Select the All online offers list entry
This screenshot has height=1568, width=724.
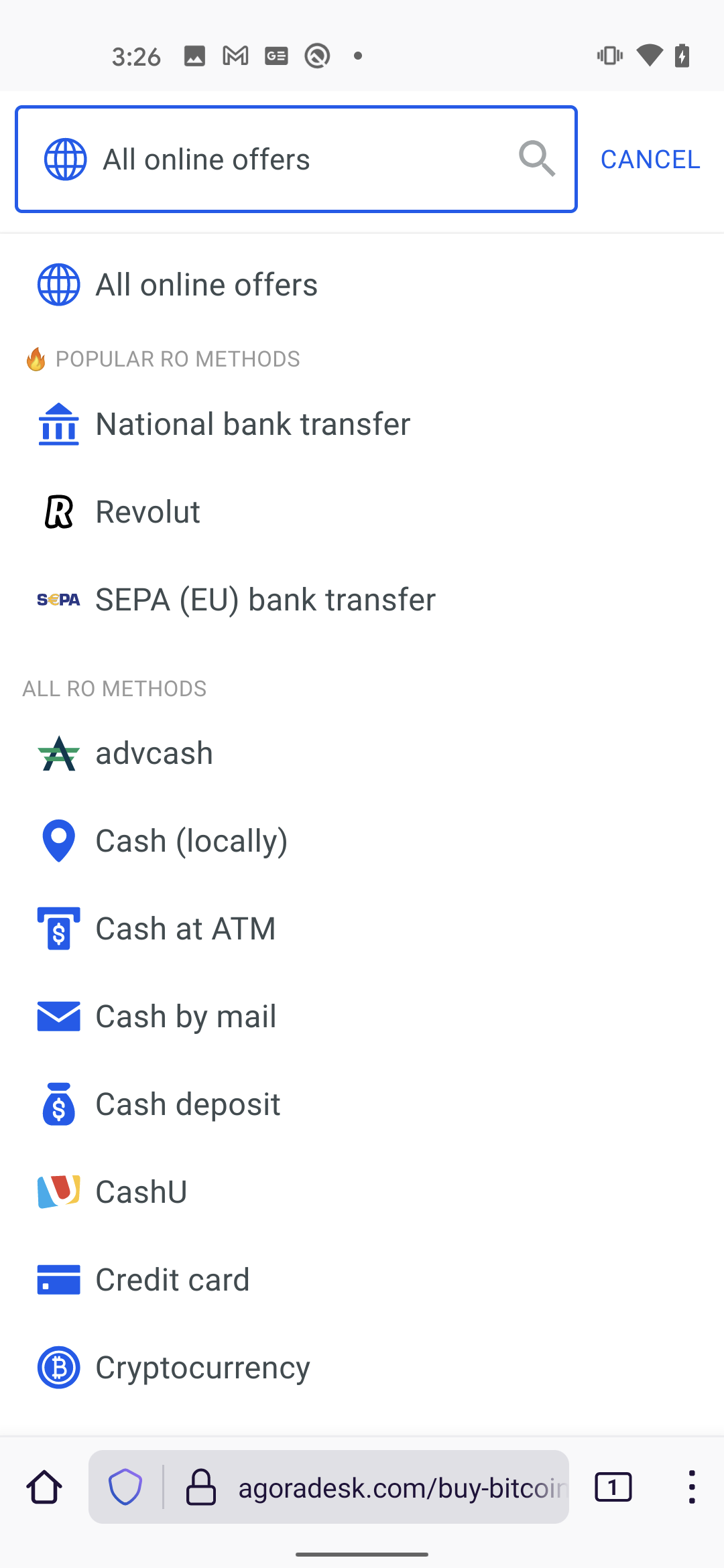coord(206,283)
